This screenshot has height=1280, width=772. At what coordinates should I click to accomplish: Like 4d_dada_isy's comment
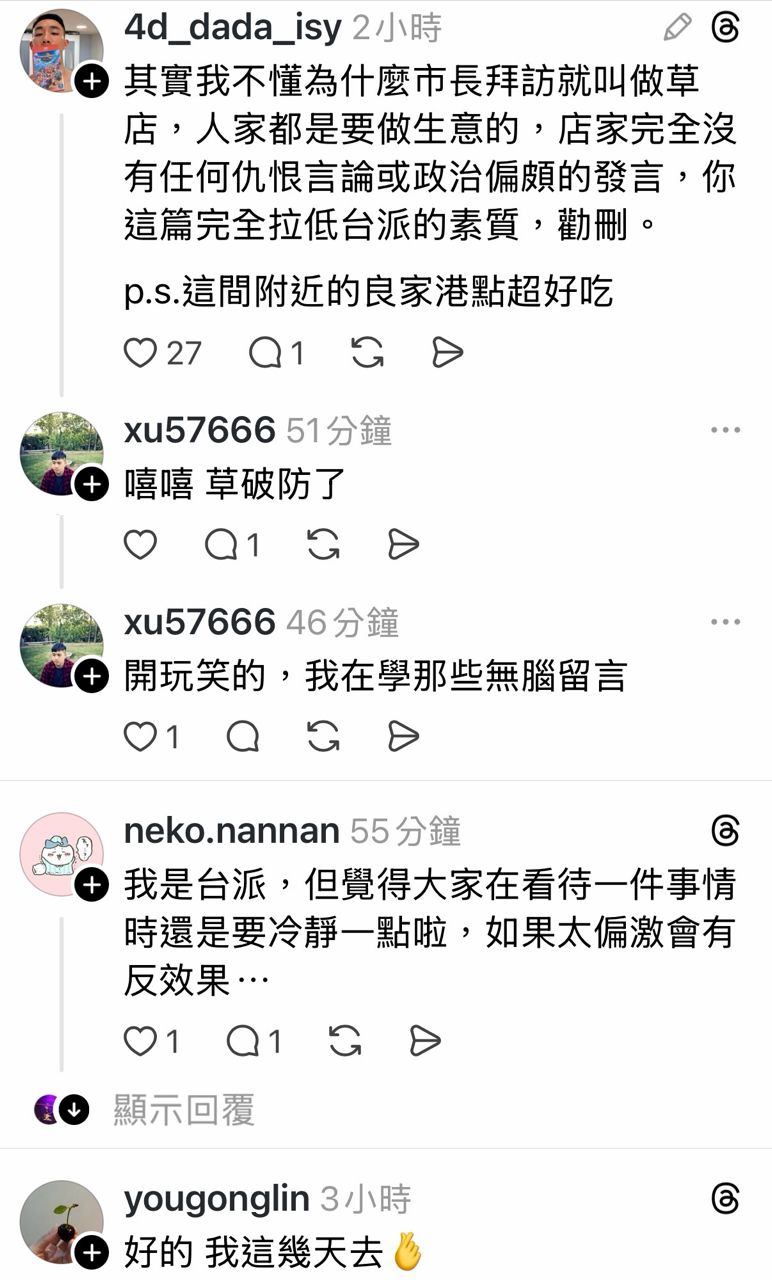pyautogui.click(x=141, y=353)
